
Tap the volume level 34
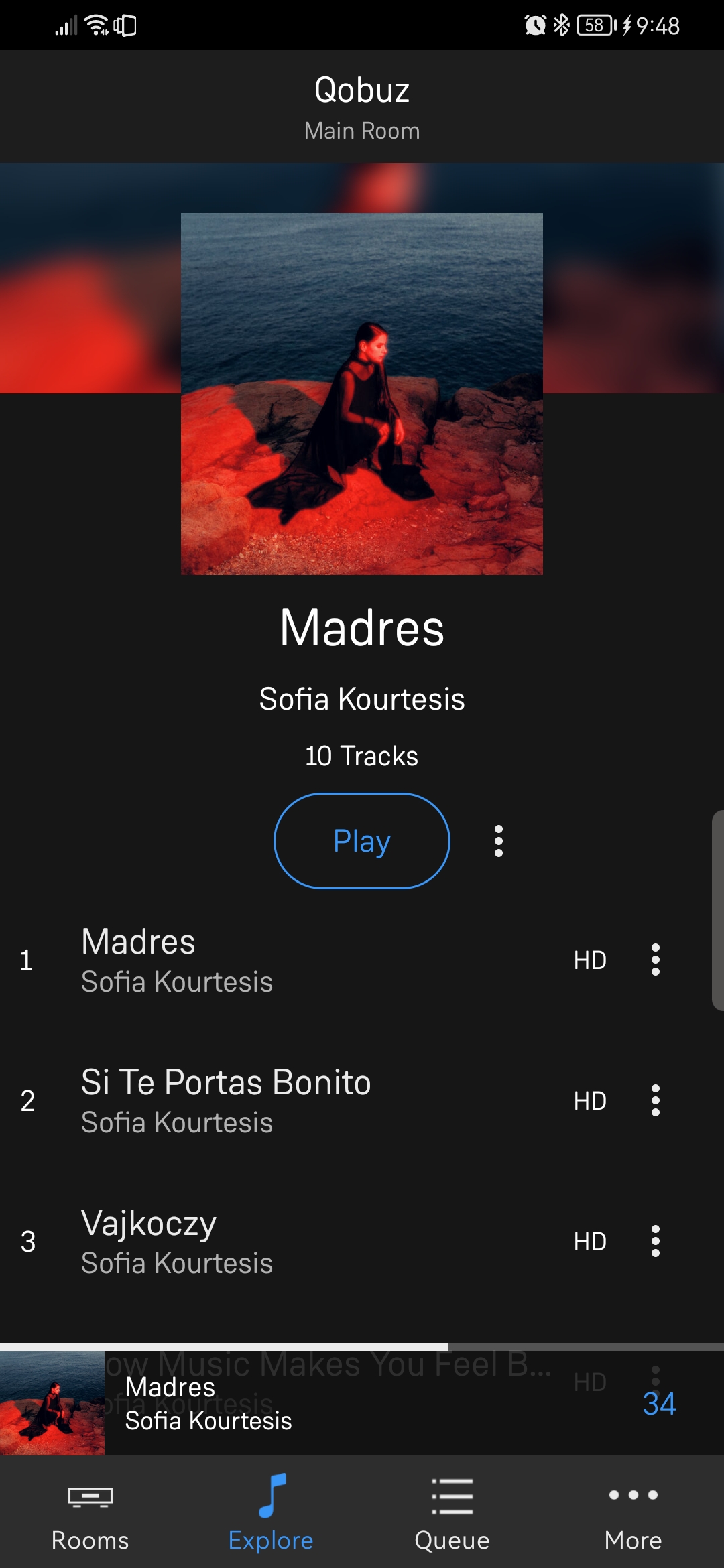[659, 1403]
